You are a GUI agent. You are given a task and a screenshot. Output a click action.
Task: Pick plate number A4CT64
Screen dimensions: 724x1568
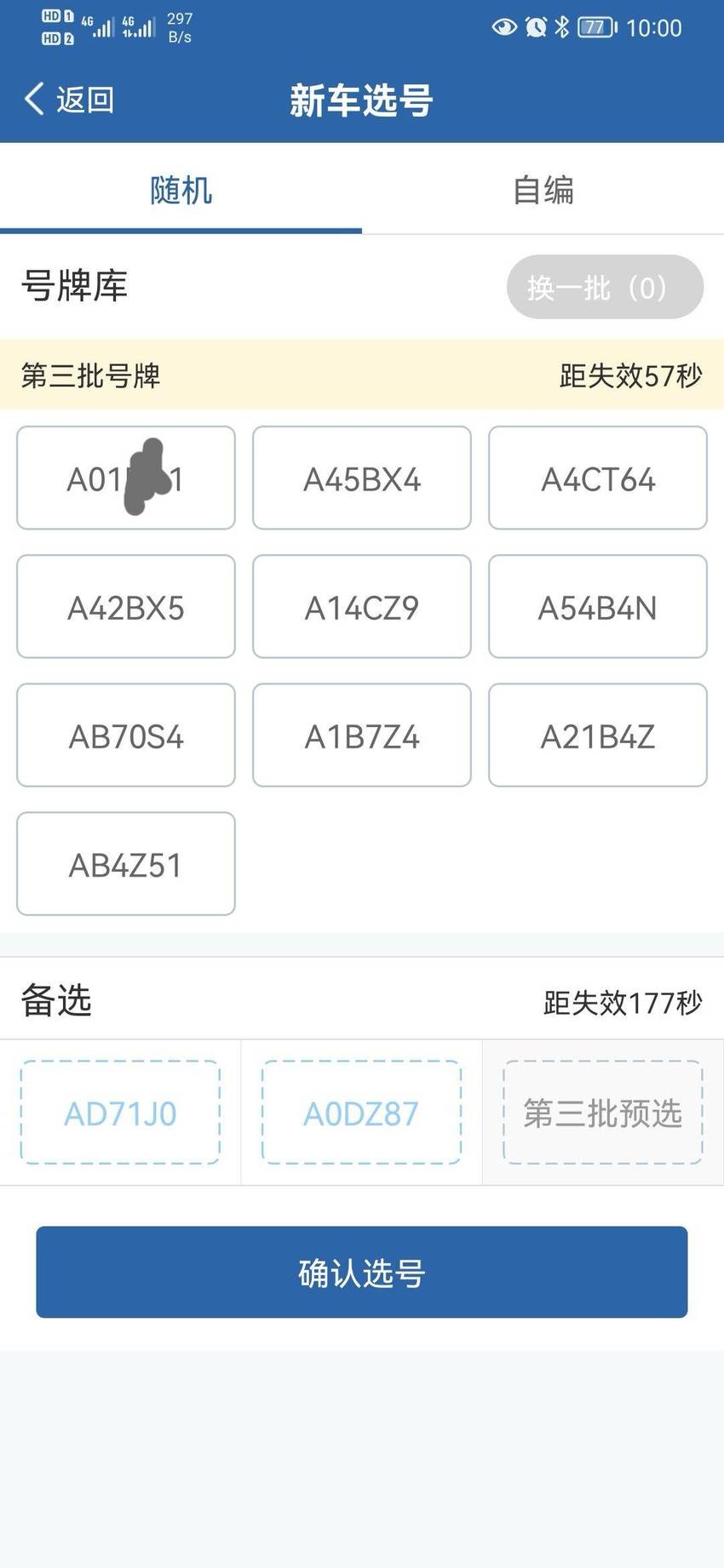pos(598,478)
